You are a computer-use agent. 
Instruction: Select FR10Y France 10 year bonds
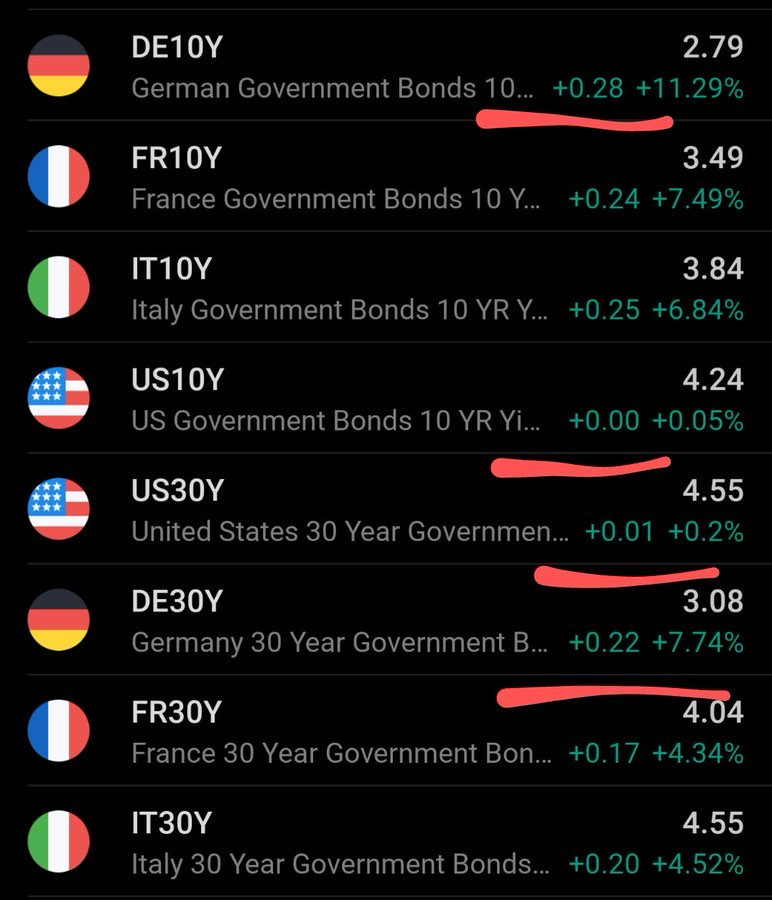(386, 178)
